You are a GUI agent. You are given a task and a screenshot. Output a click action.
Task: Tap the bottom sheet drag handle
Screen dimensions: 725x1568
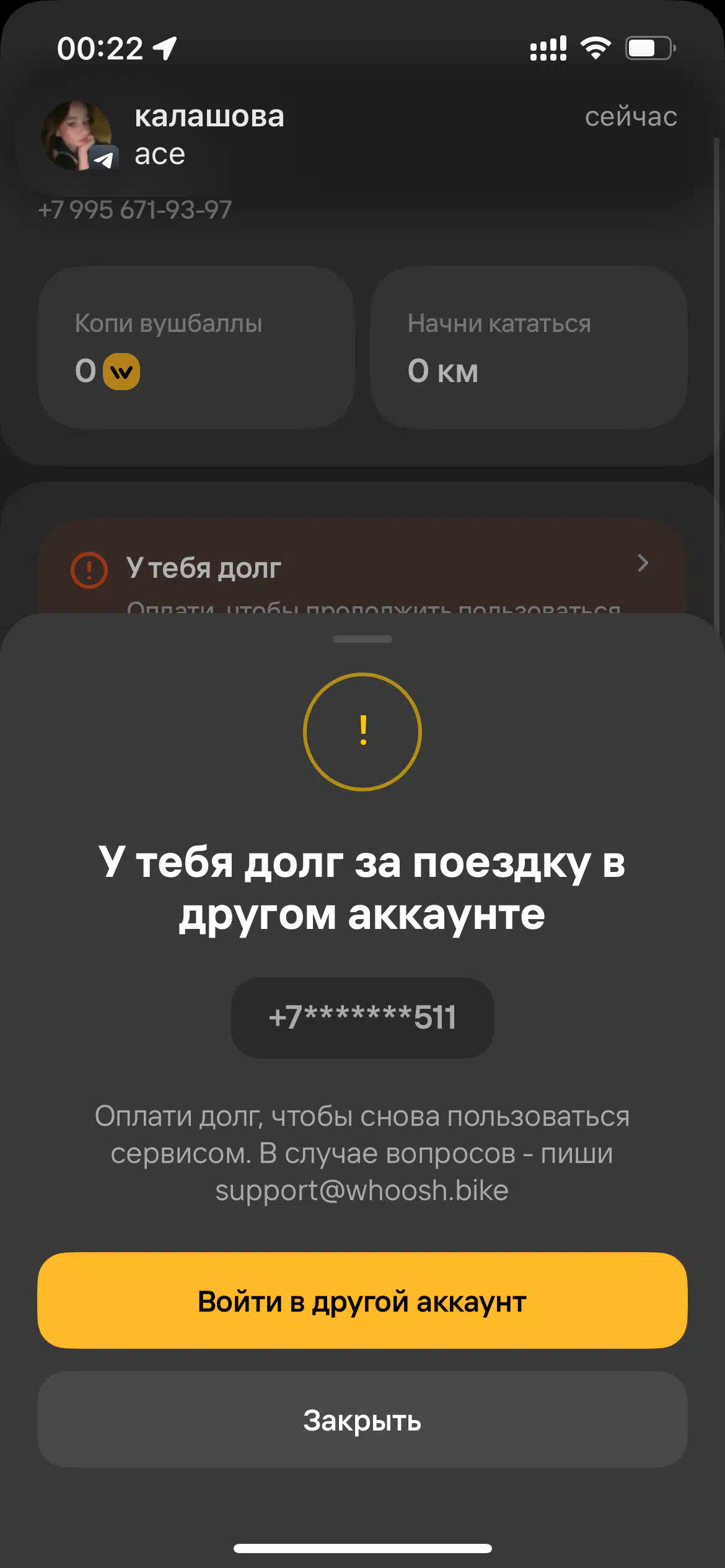[x=362, y=639]
